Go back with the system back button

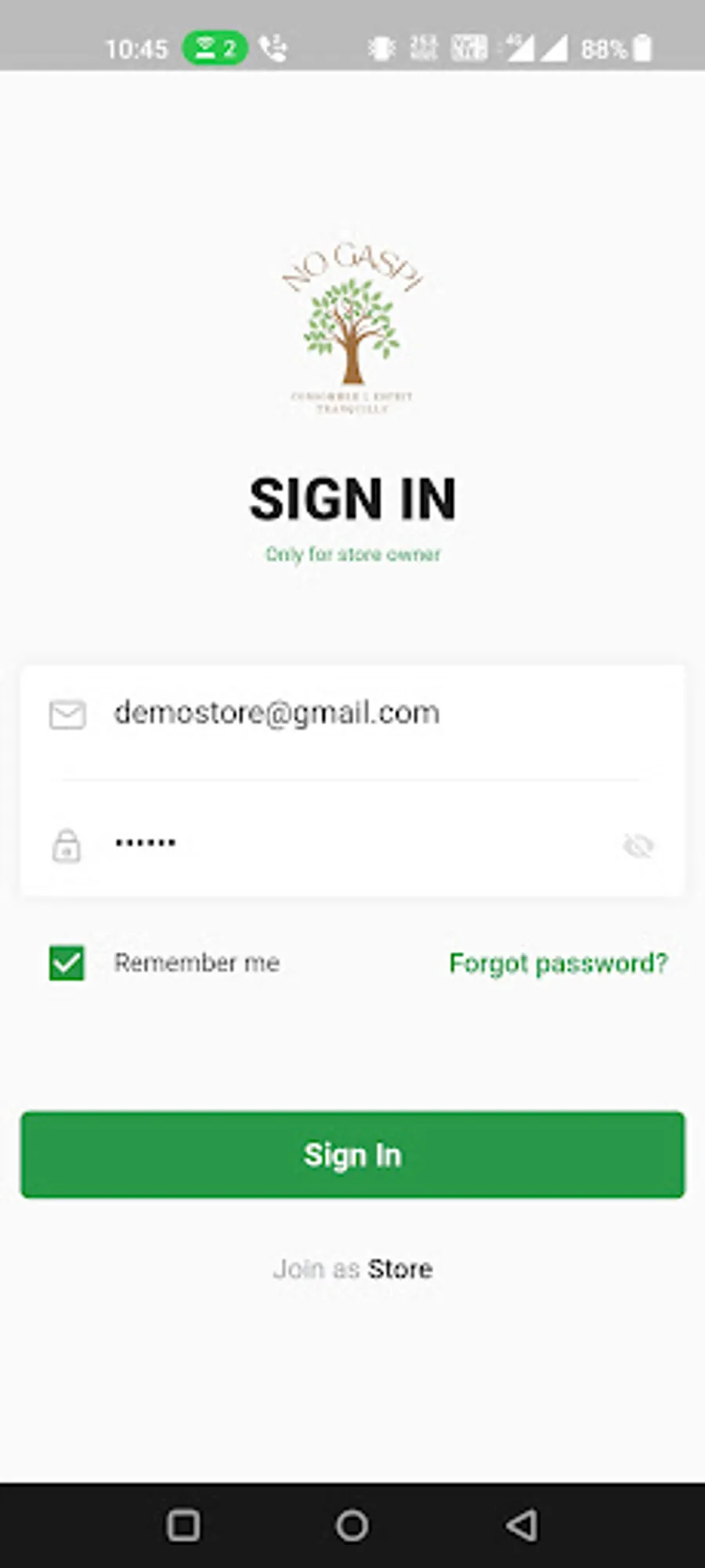[x=522, y=1525]
